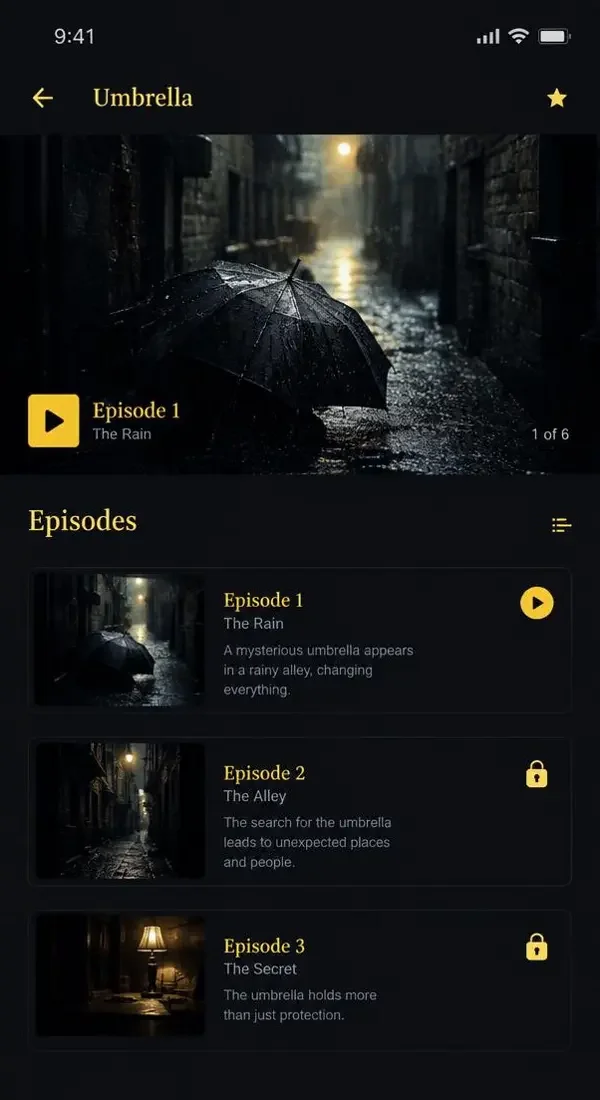Open the Episode 2 The Alley card
600x1100 pixels.
tap(300, 812)
